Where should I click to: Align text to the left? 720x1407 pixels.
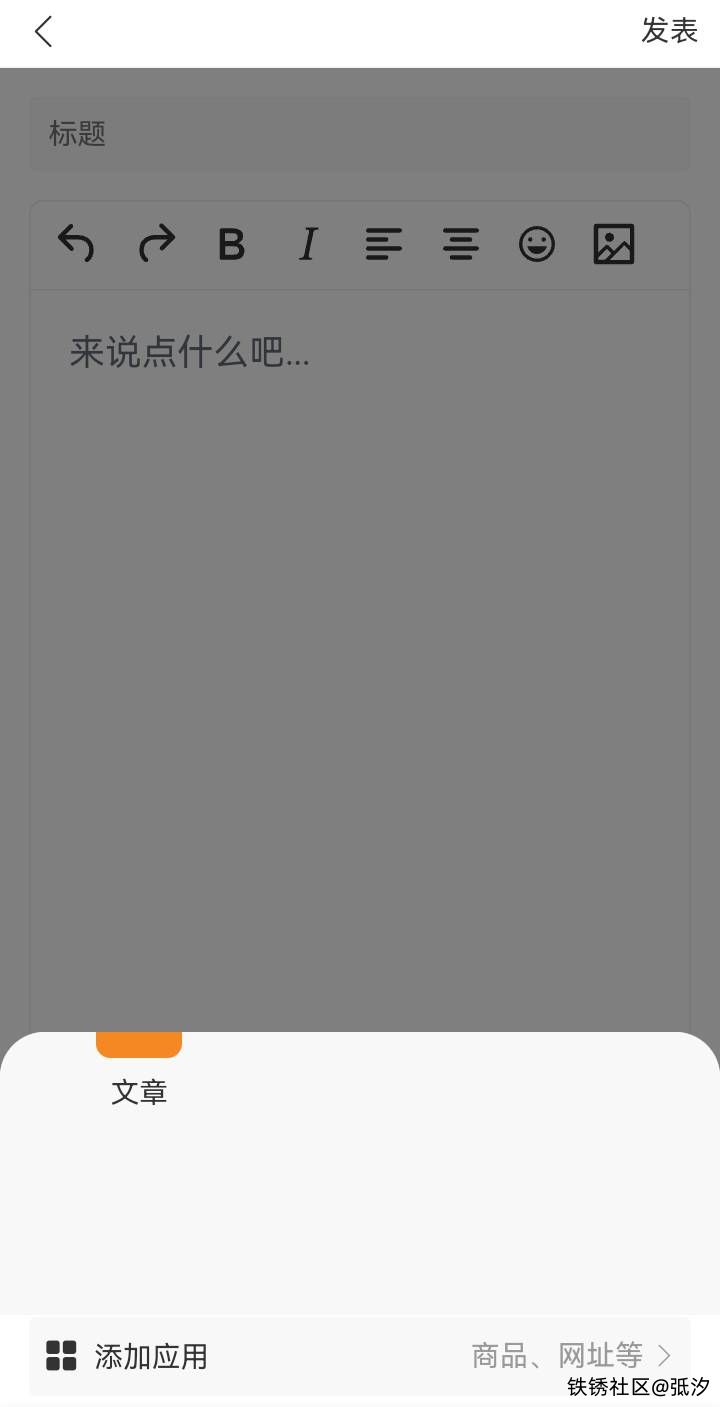click(384, 244)
